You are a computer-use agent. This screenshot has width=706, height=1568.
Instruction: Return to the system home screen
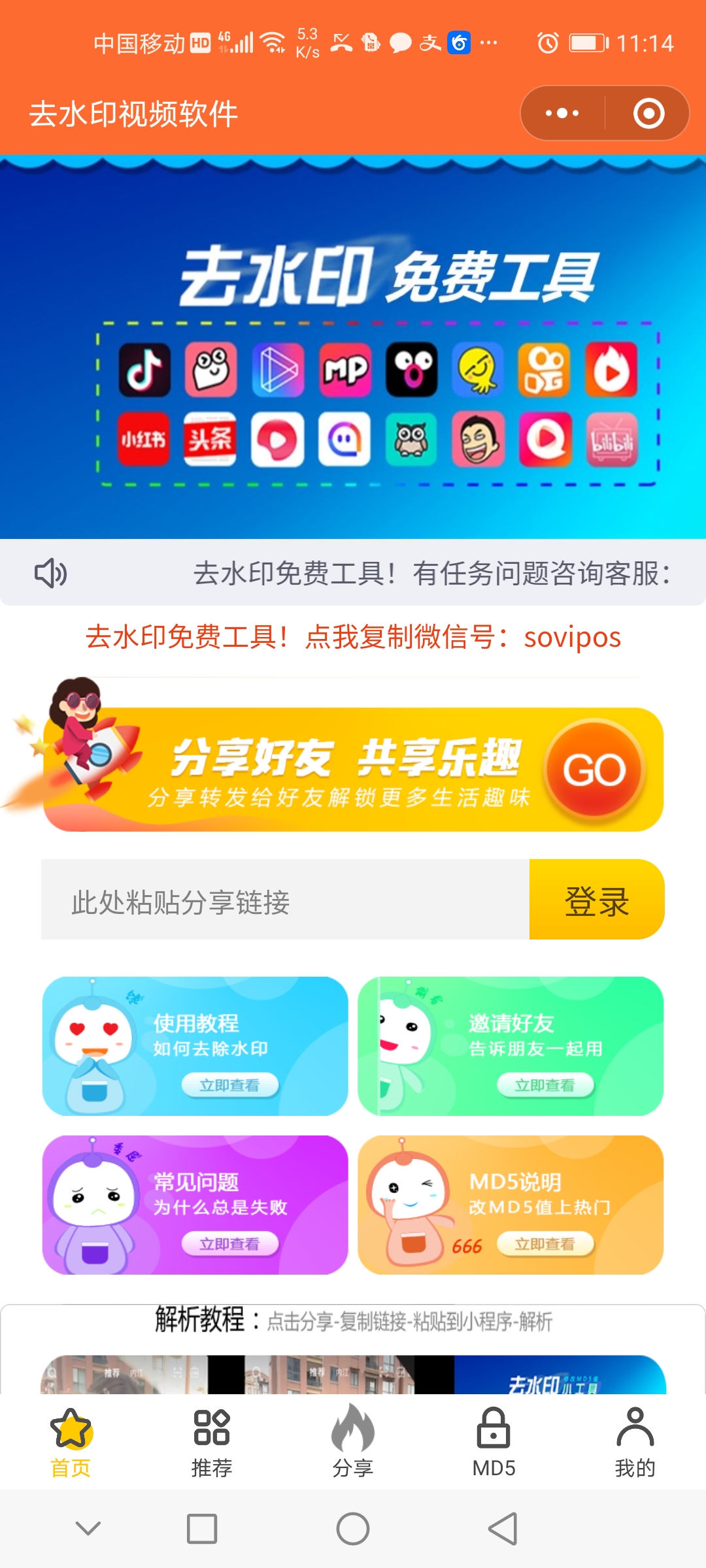tap(353, 1529)
